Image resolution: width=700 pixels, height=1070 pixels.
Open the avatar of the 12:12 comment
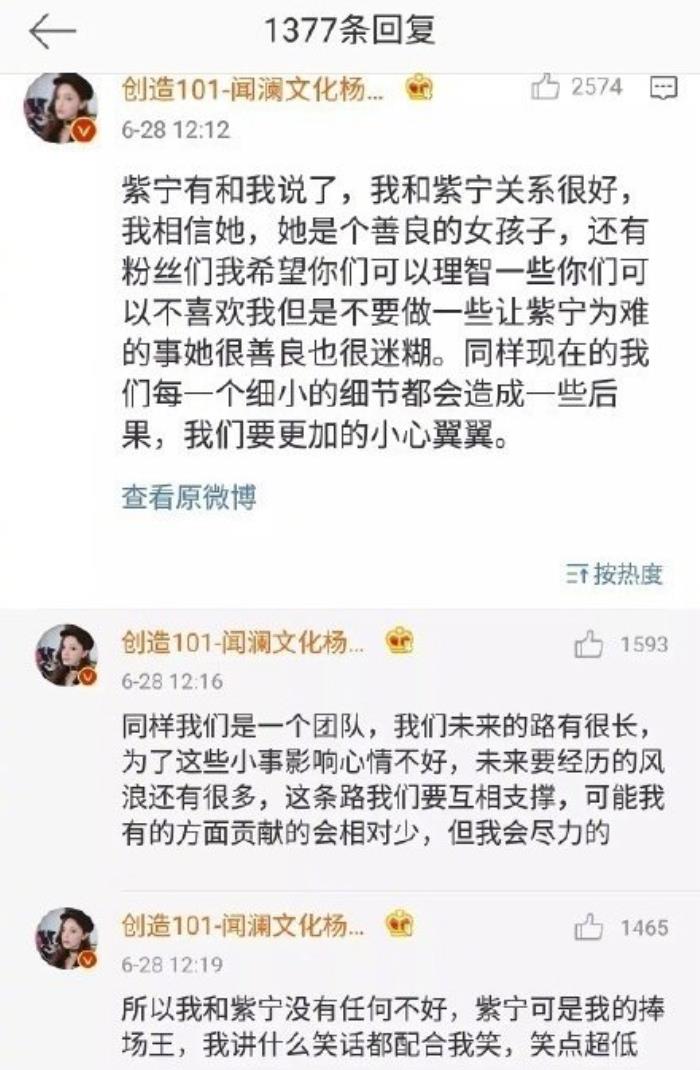[x=61, y=107]
